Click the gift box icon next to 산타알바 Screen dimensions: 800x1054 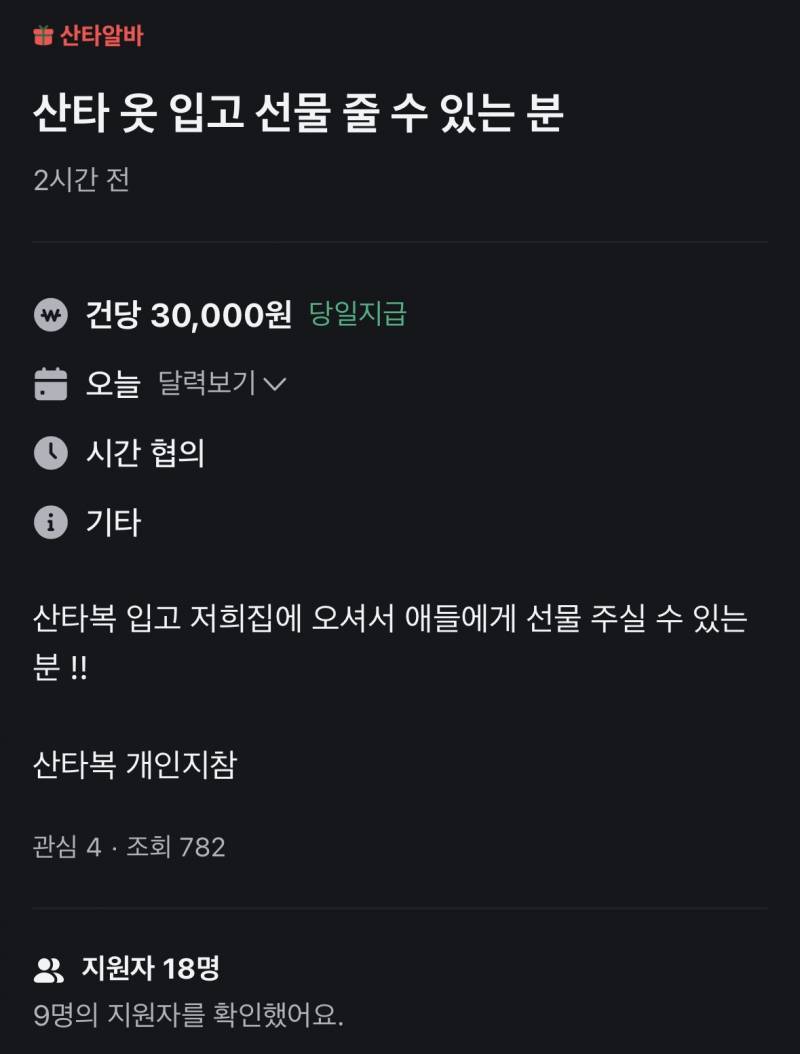42,34
